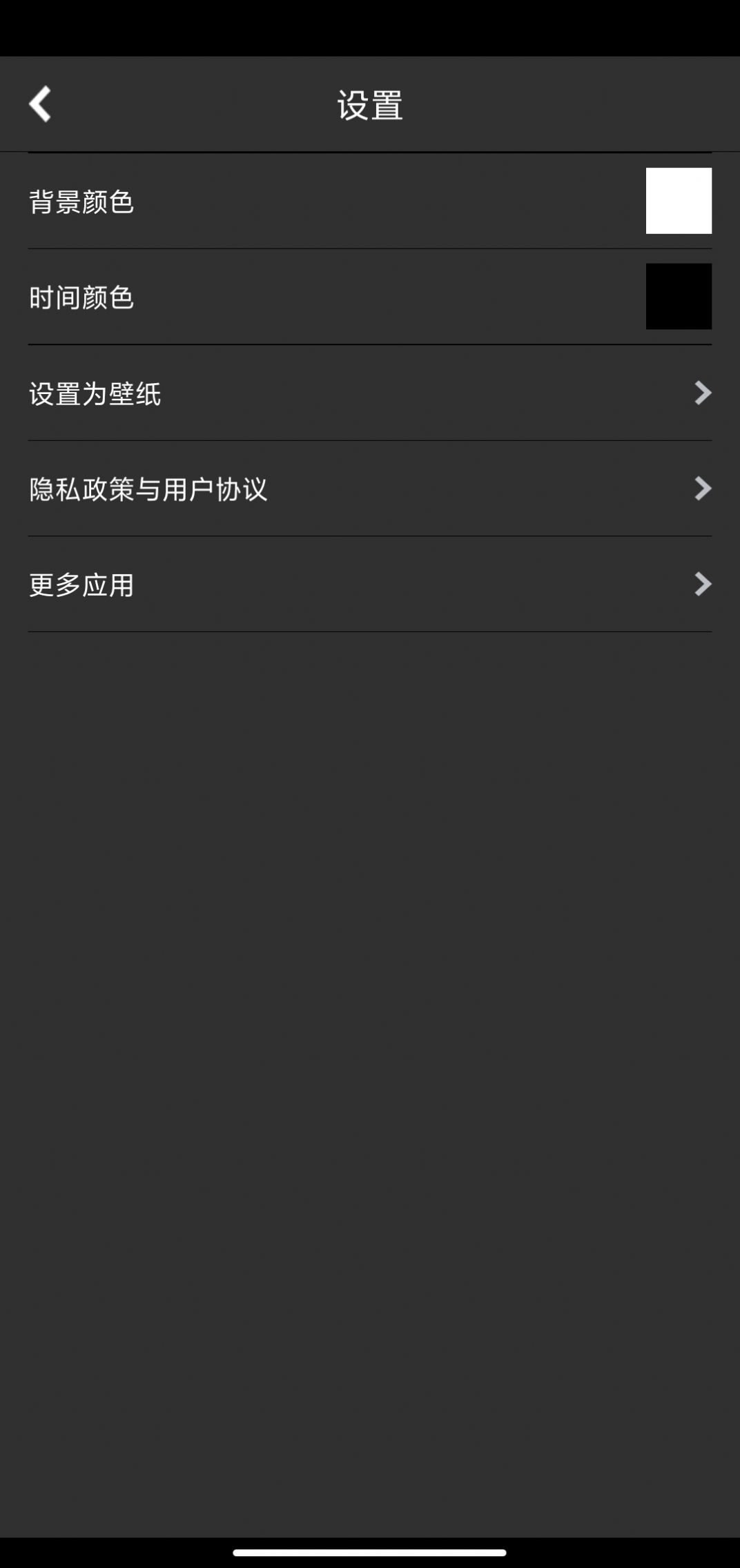Select the time color preview box
Screen dimensions: 740x1568
pos(679,297)
